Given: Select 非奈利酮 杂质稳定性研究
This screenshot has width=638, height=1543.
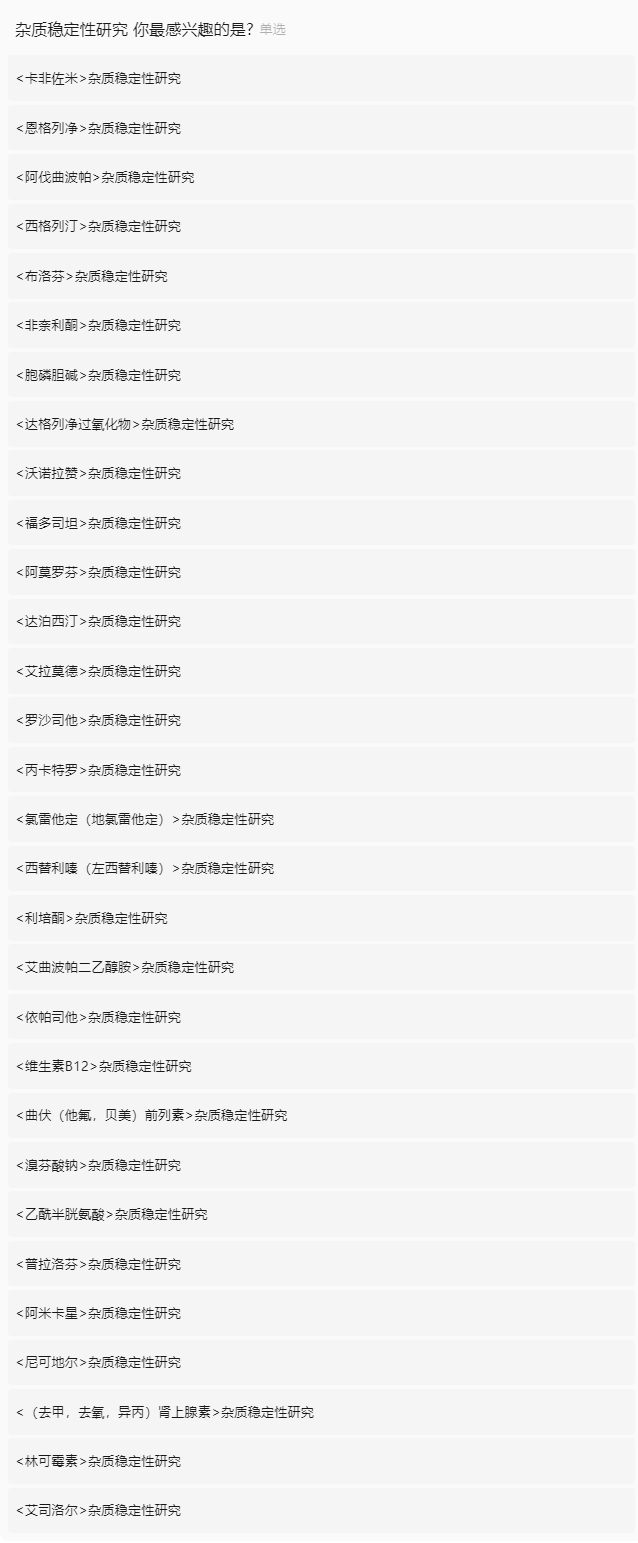Looking at the screenshot, I should 100,325.
